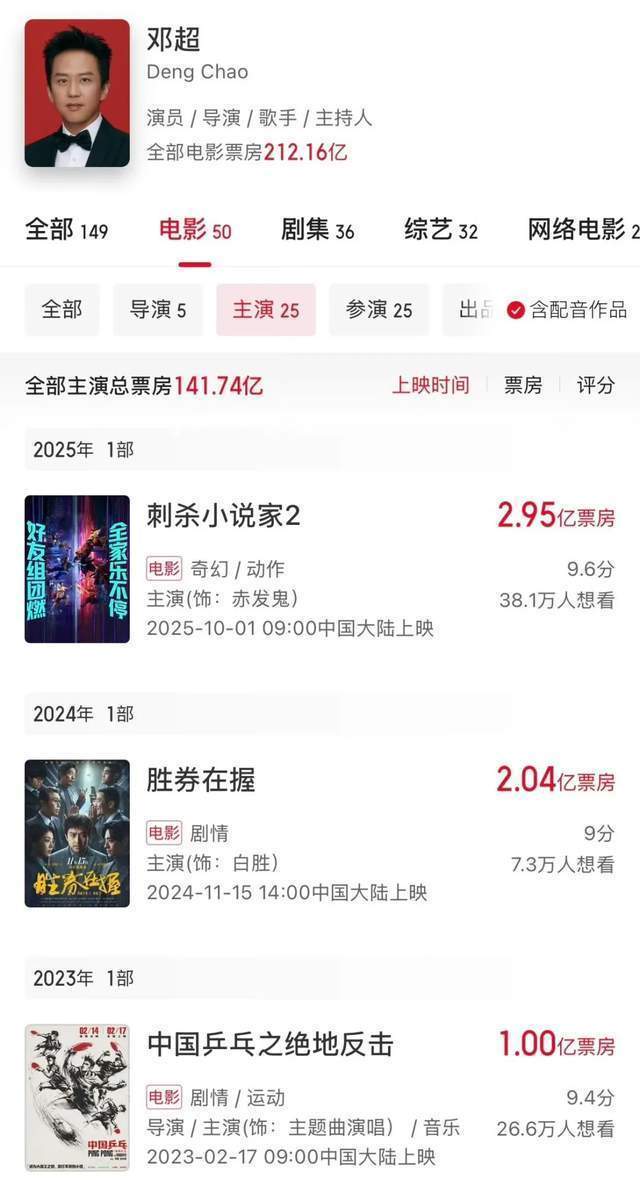Sort by 上映时间
Screen dimensions: 640x1180
[430, 385]
